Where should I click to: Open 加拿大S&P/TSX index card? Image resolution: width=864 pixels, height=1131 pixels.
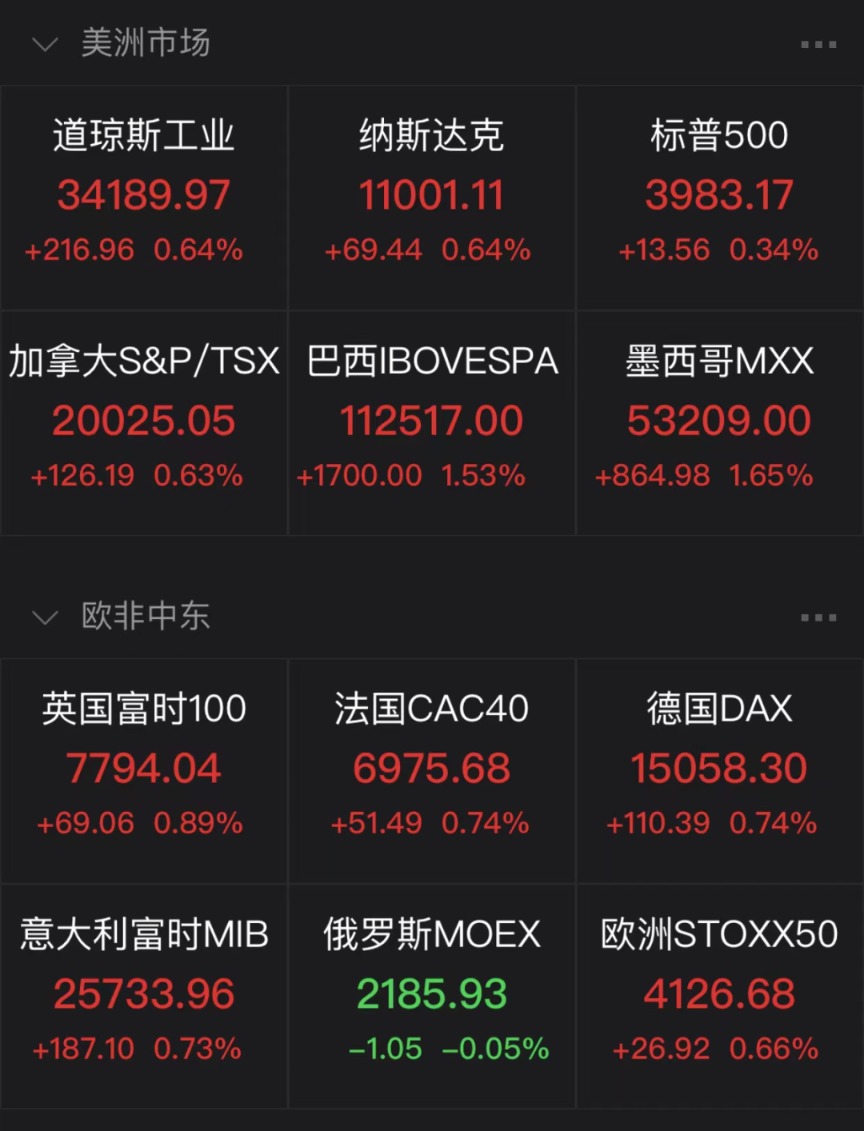tap(144, 422)
